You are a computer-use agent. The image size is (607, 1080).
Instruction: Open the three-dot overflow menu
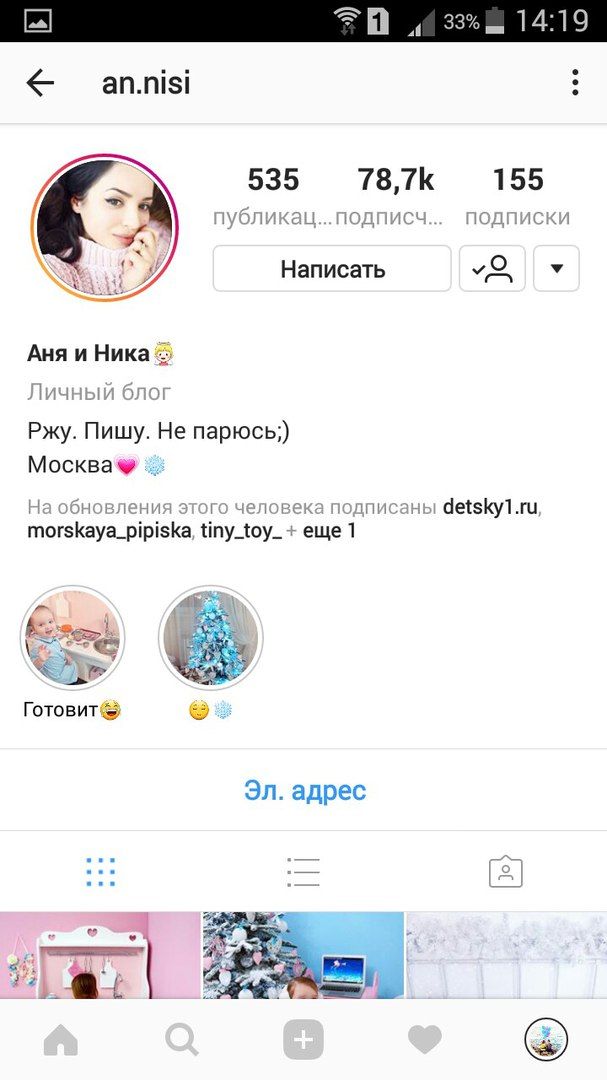tap(575, 83)
